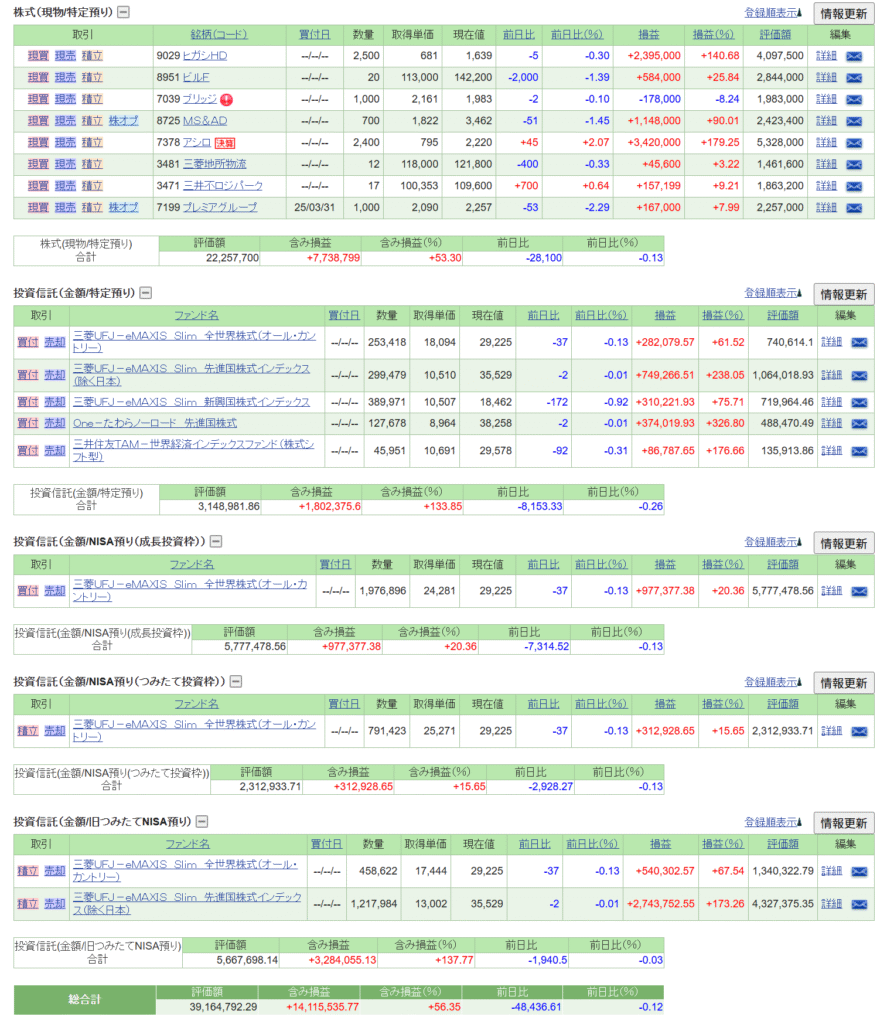Open the 三菱地所物流 stock link
Viewport: 887px width, 1024px height.
point(214,164)
